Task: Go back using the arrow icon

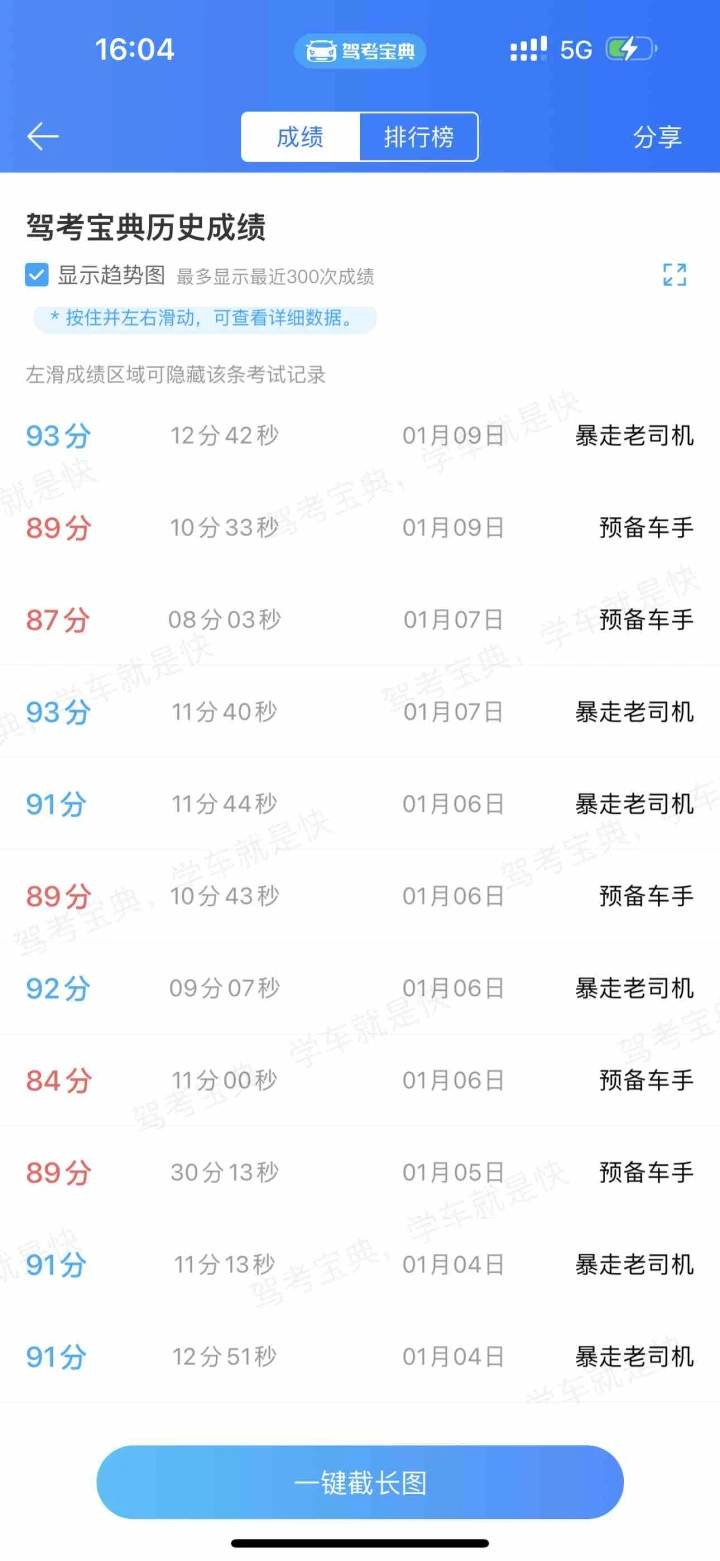Action: tap(43, 137)
